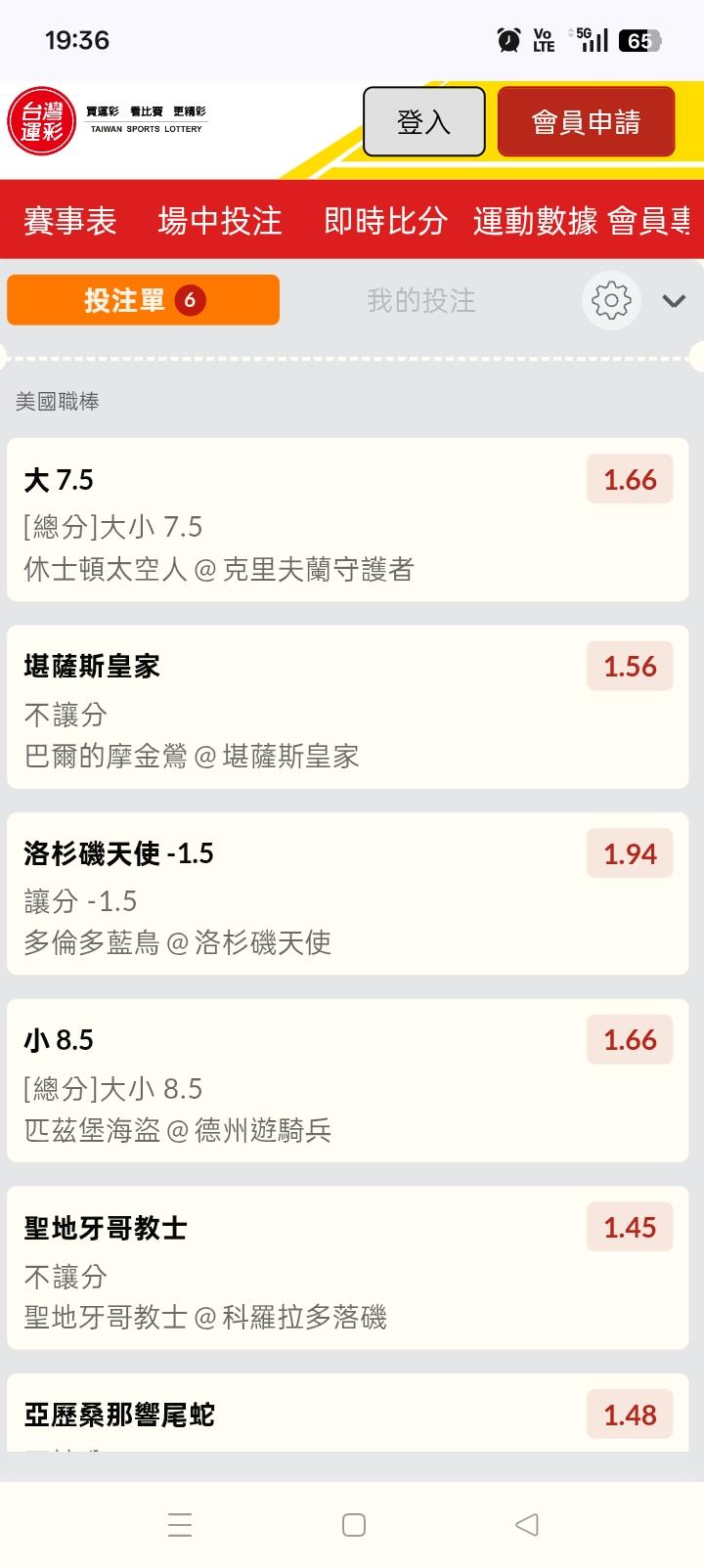This screenshot has width=704, height=1568.
Task: Collapse the bet slip with the chevron
Action: click(674, 300)
